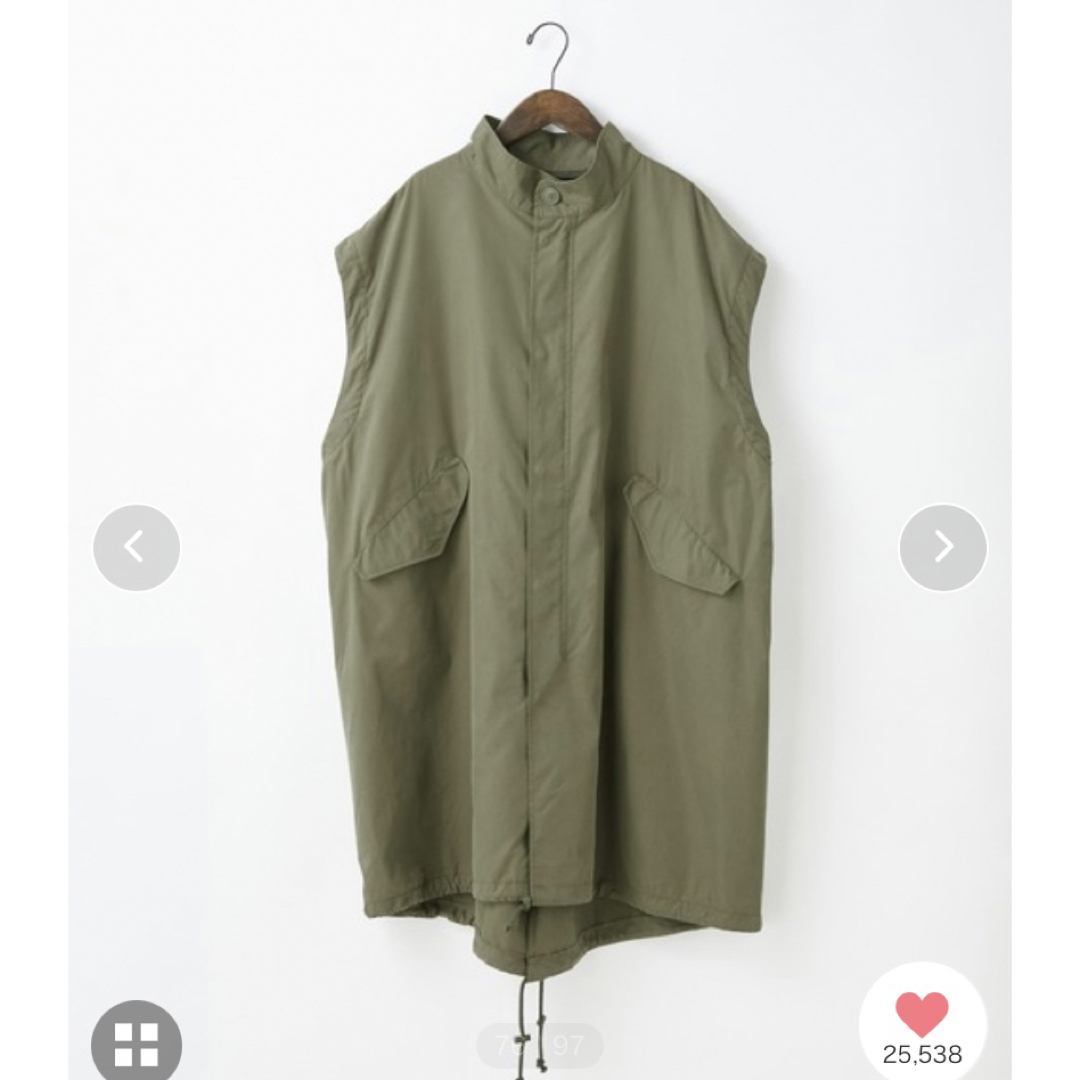Go to the previous product photo
The height and width of the screenshot is (1080, 1080).
[x=136, y=547]
